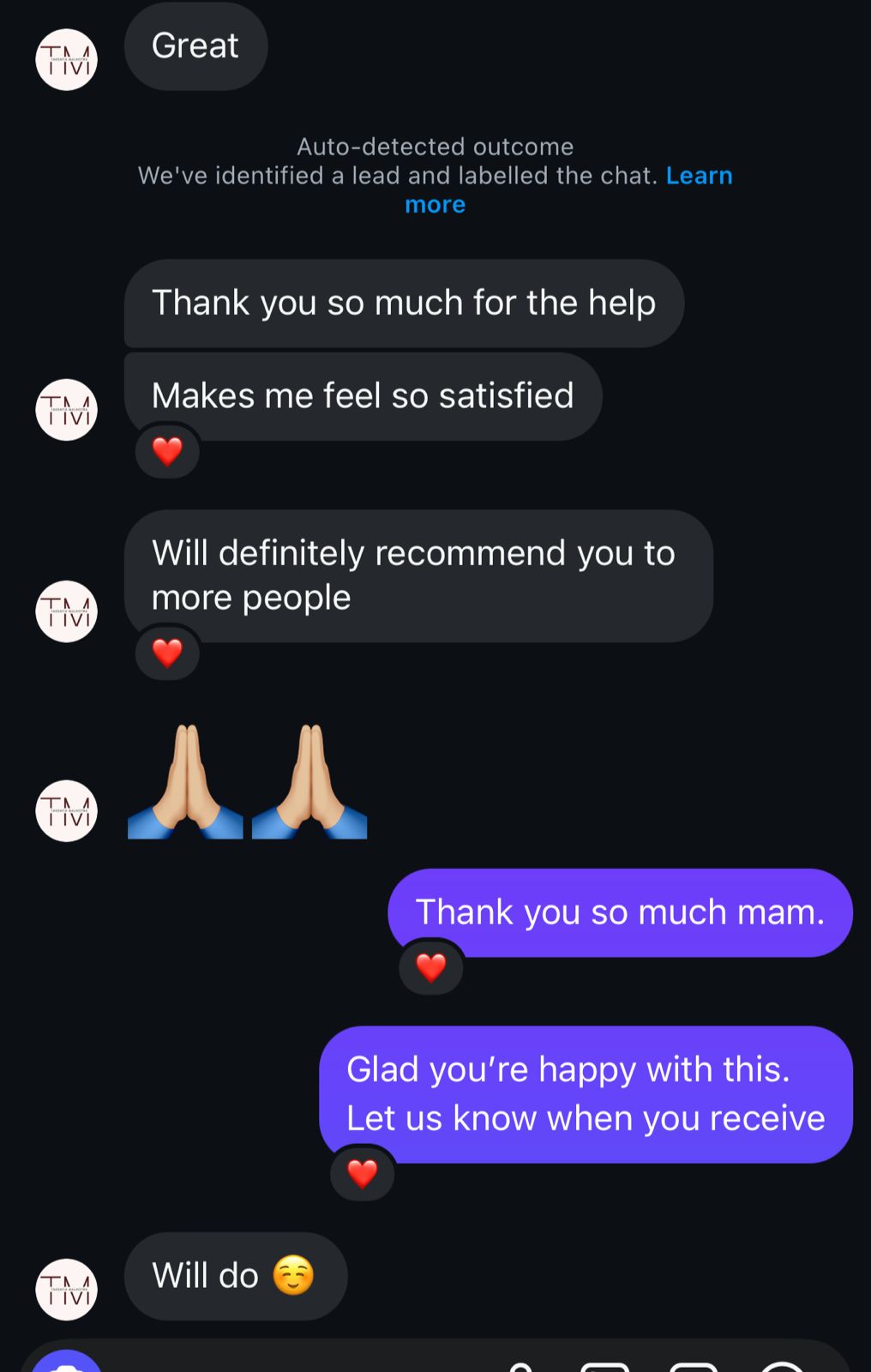Open the sender's profile picture beside "Will do"
This screenshot has width=871, height=1372.
click(66, 1289)
